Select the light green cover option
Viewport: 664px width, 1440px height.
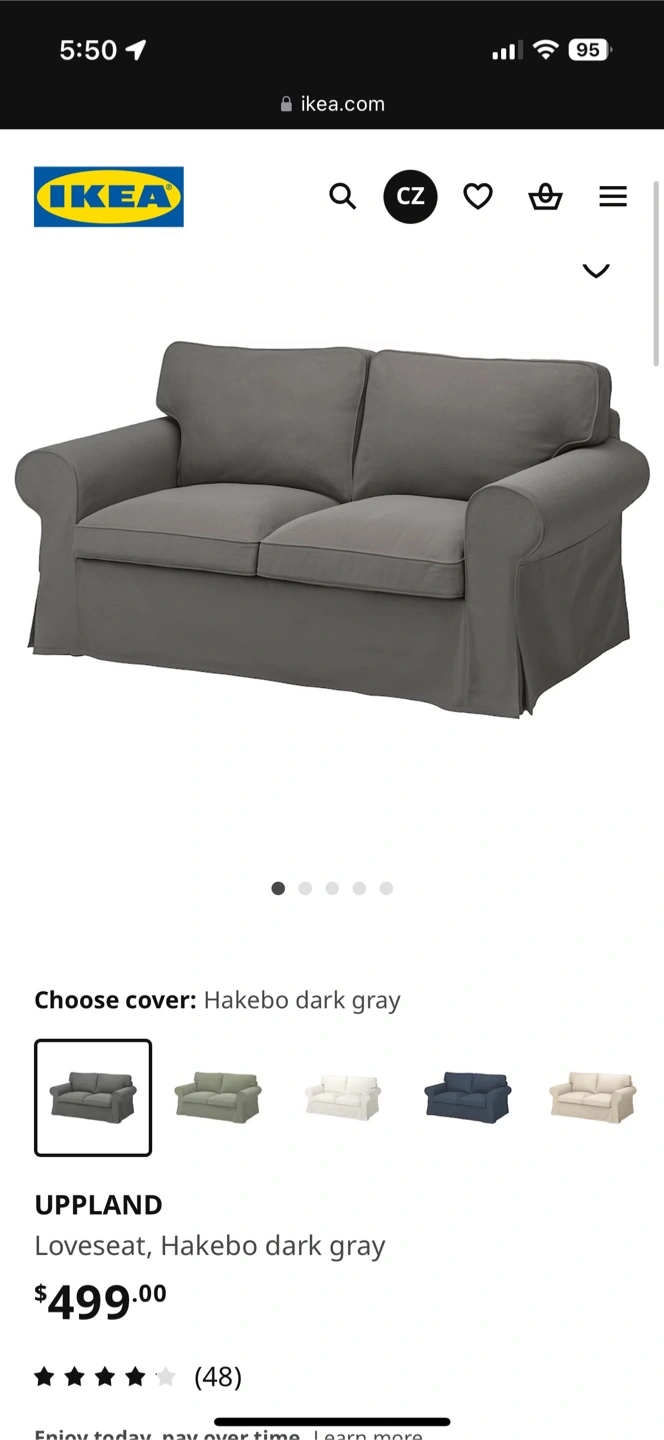pos(218,1098)
